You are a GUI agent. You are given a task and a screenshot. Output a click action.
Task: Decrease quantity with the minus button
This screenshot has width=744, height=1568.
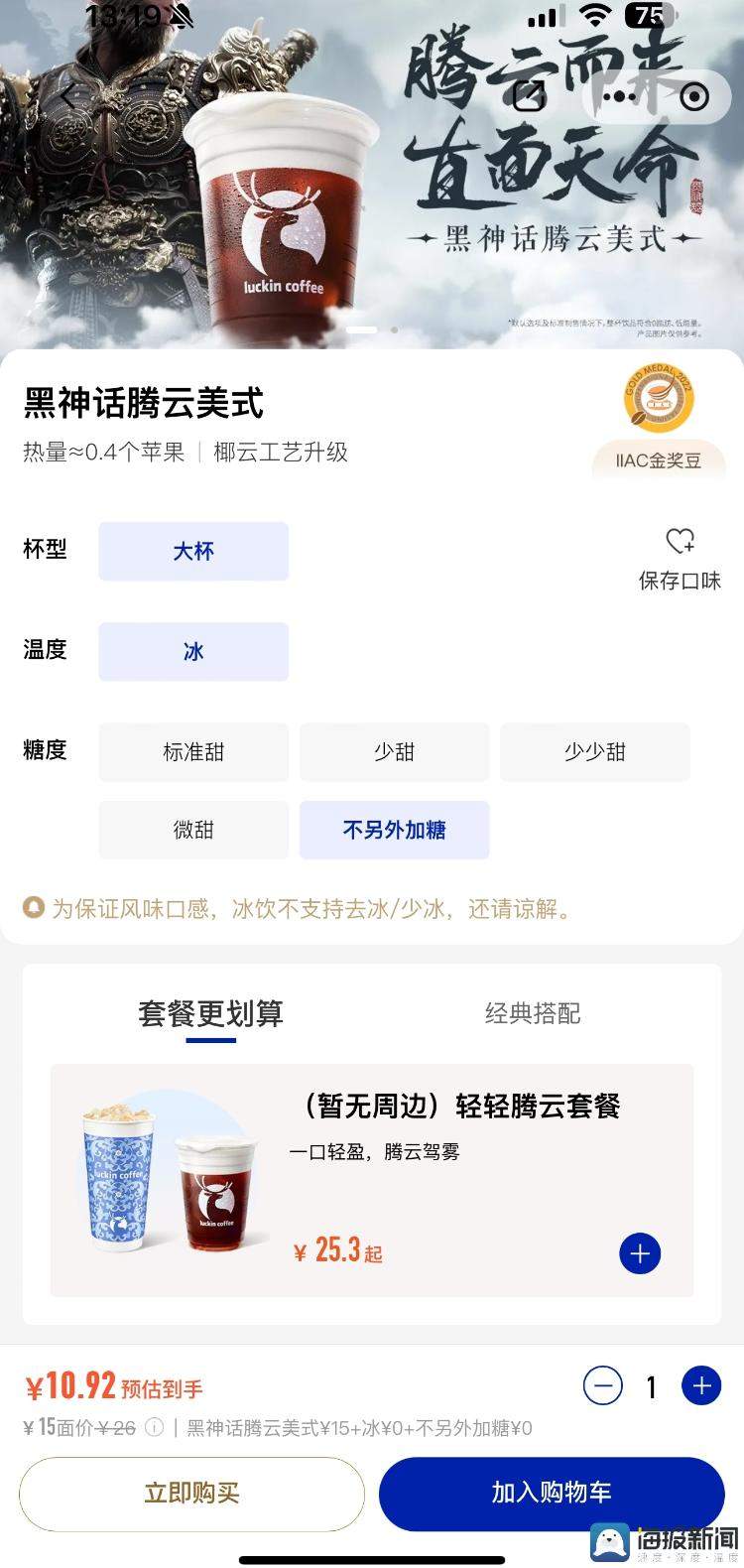pyautogui.click(x=603, y=1386)
